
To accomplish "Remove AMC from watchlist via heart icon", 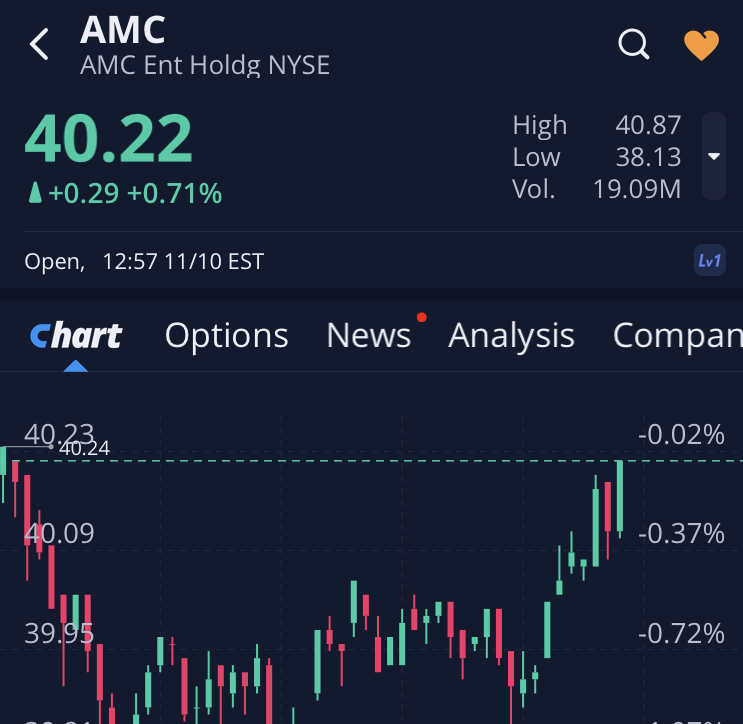I will tap(701, 44).
